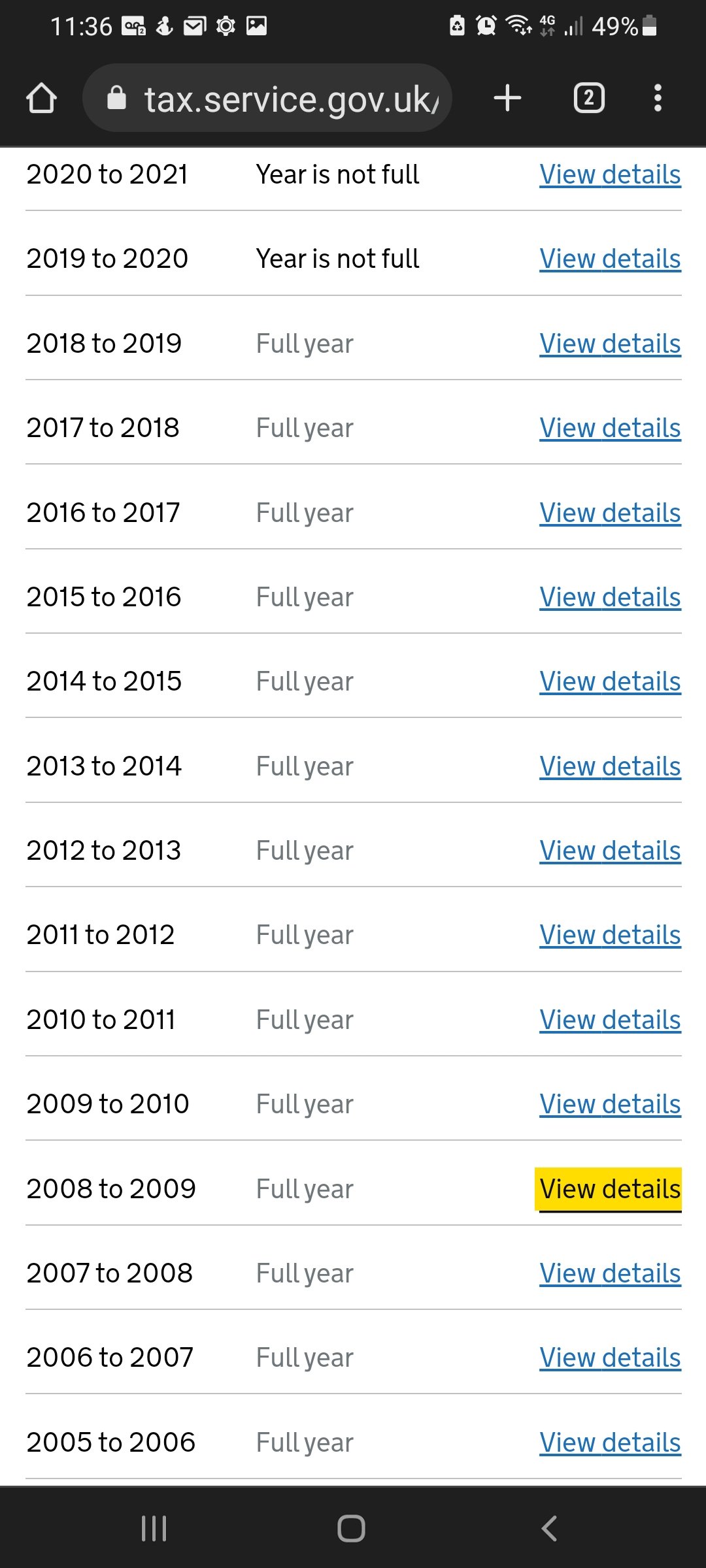The width and height of the screenshot is (706, 1568).
Task: Open a new browser tab
Action: (507, 99)
